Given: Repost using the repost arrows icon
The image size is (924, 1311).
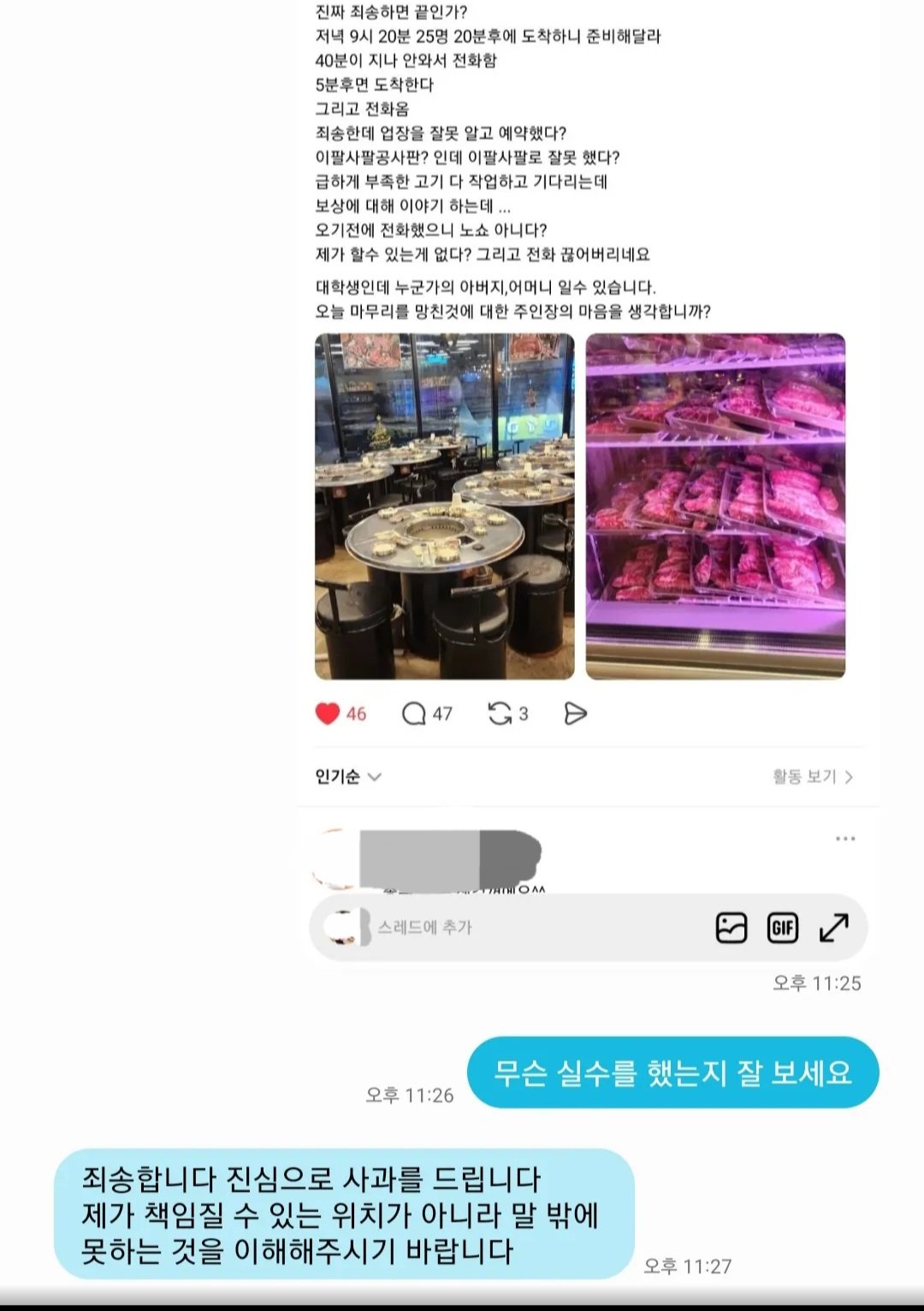Looking at the screenshot, I should pyautogui.click(x=501, y=711).
